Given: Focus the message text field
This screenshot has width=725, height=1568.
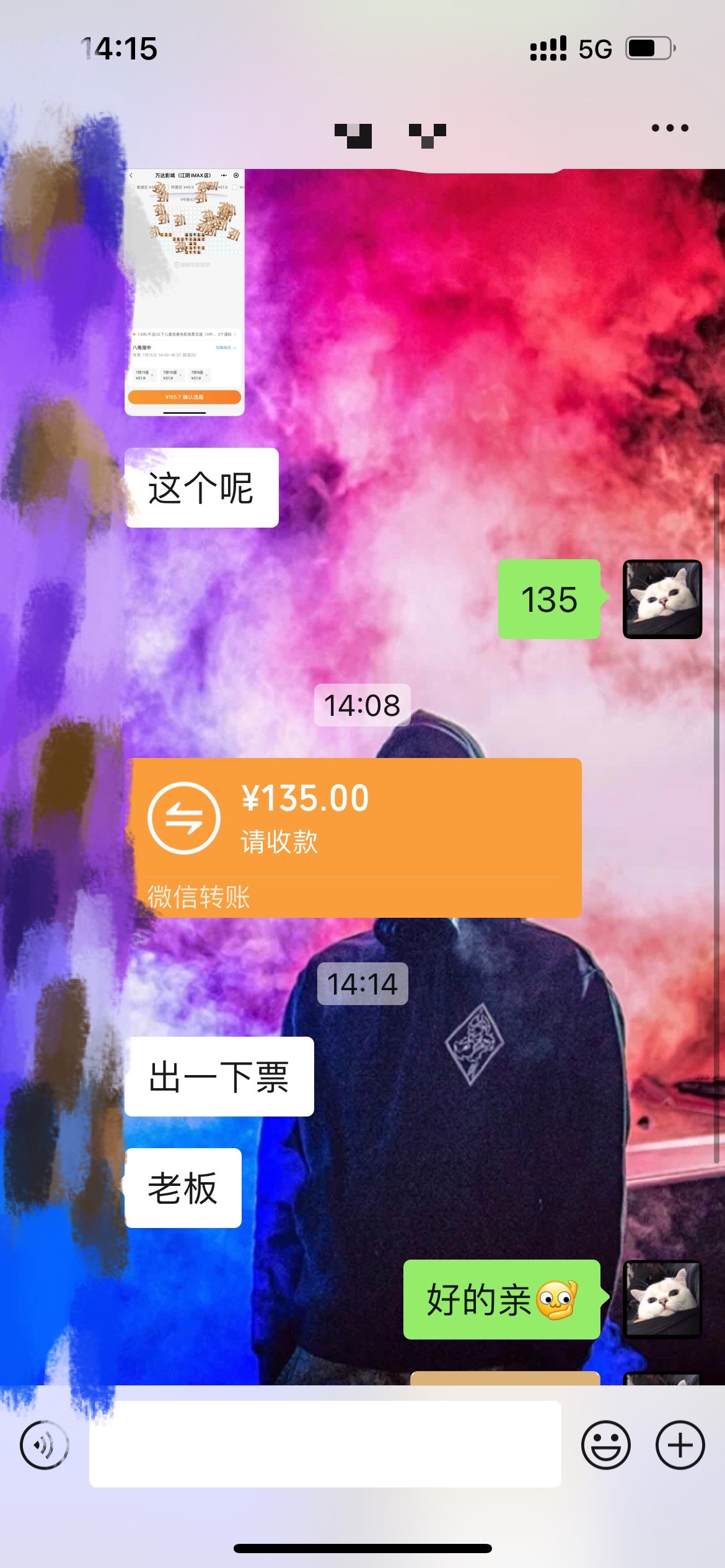Looking at the screenshot, I should point(325,1444).
